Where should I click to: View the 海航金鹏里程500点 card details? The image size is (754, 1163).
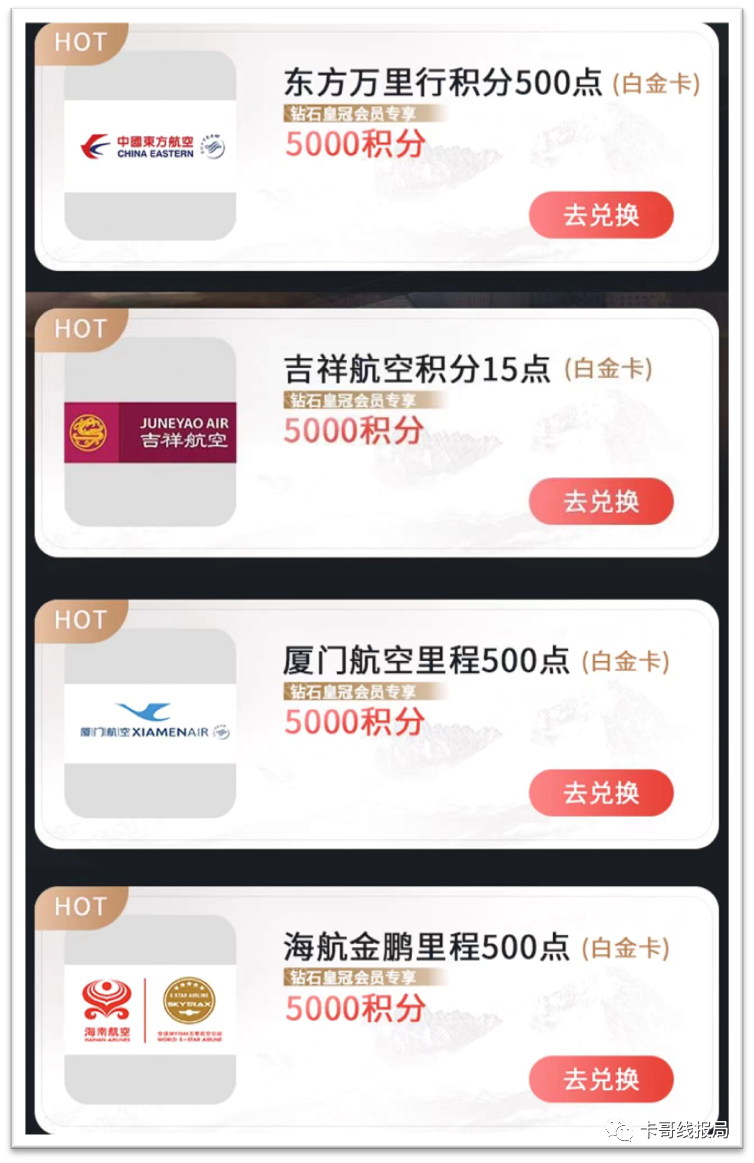(426, 947)
